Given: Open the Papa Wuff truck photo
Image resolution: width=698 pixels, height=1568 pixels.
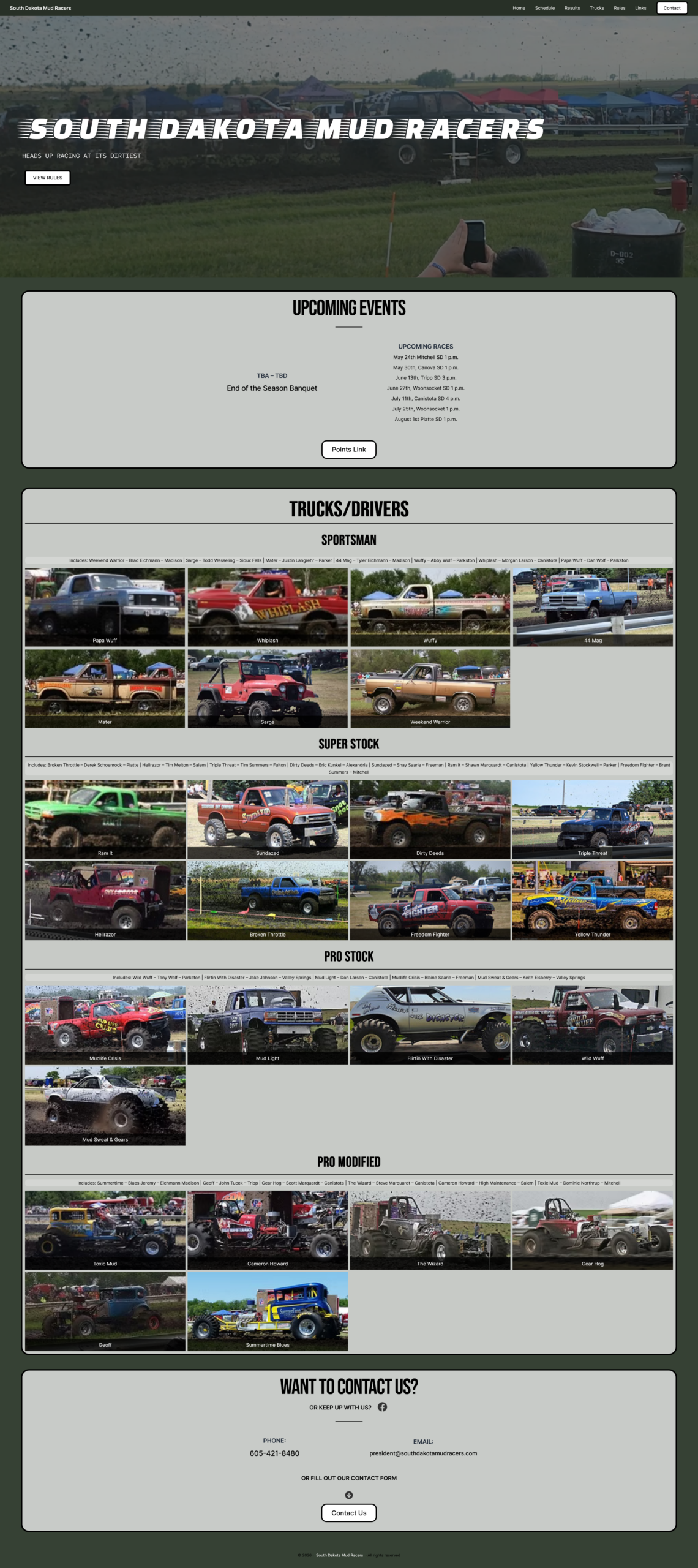Looking at the screenshot, I should point(105,606).
